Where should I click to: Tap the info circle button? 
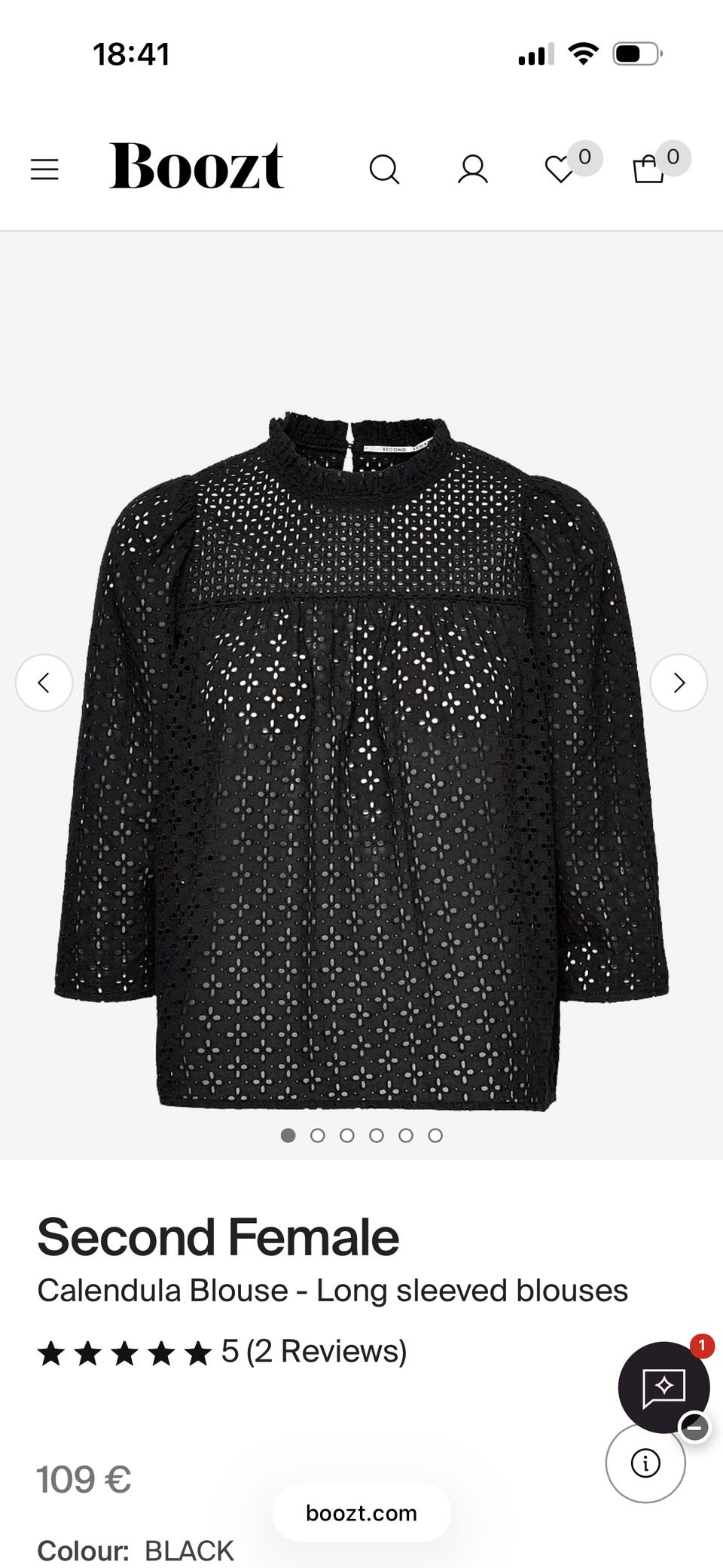tap(645, 1463)
